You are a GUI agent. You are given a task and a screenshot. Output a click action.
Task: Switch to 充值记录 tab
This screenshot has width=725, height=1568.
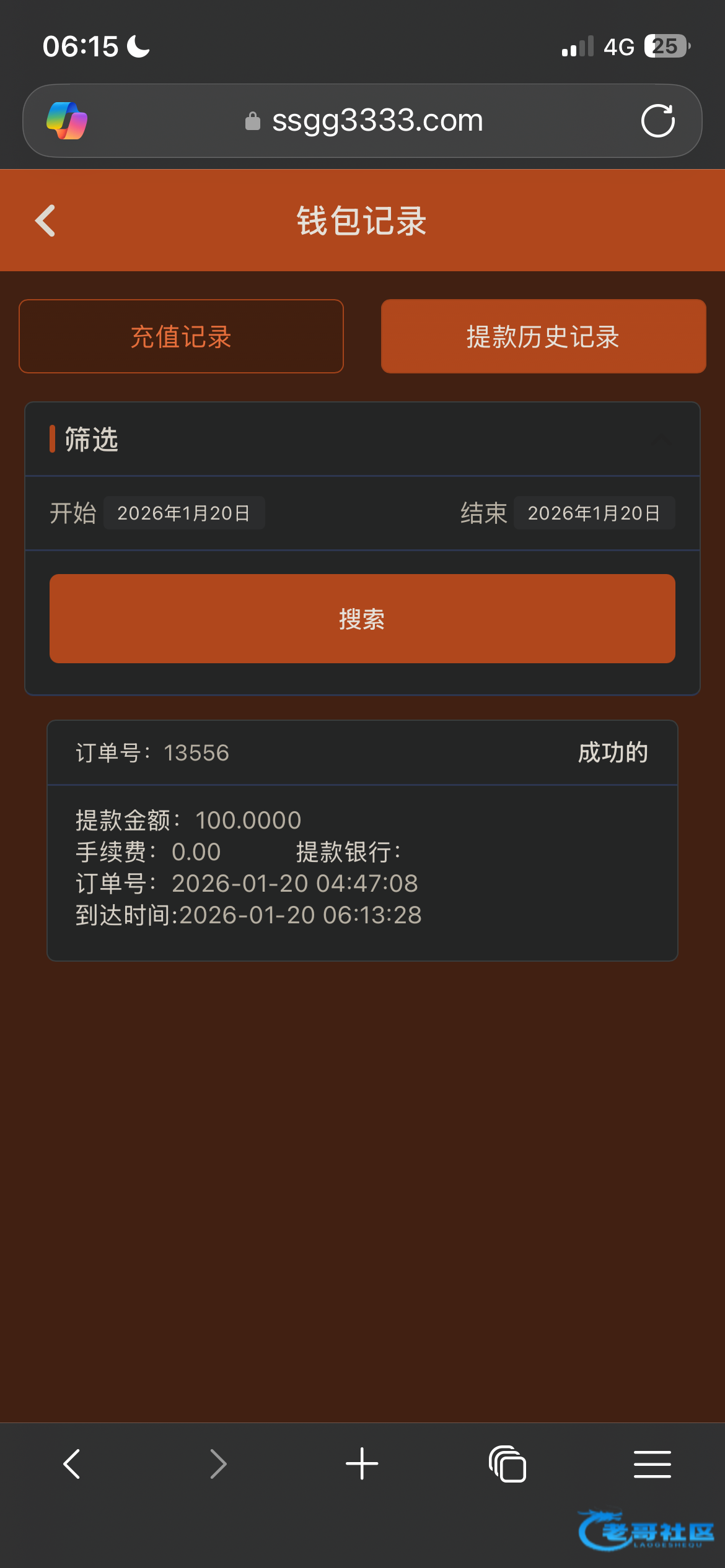pos(181,336)
